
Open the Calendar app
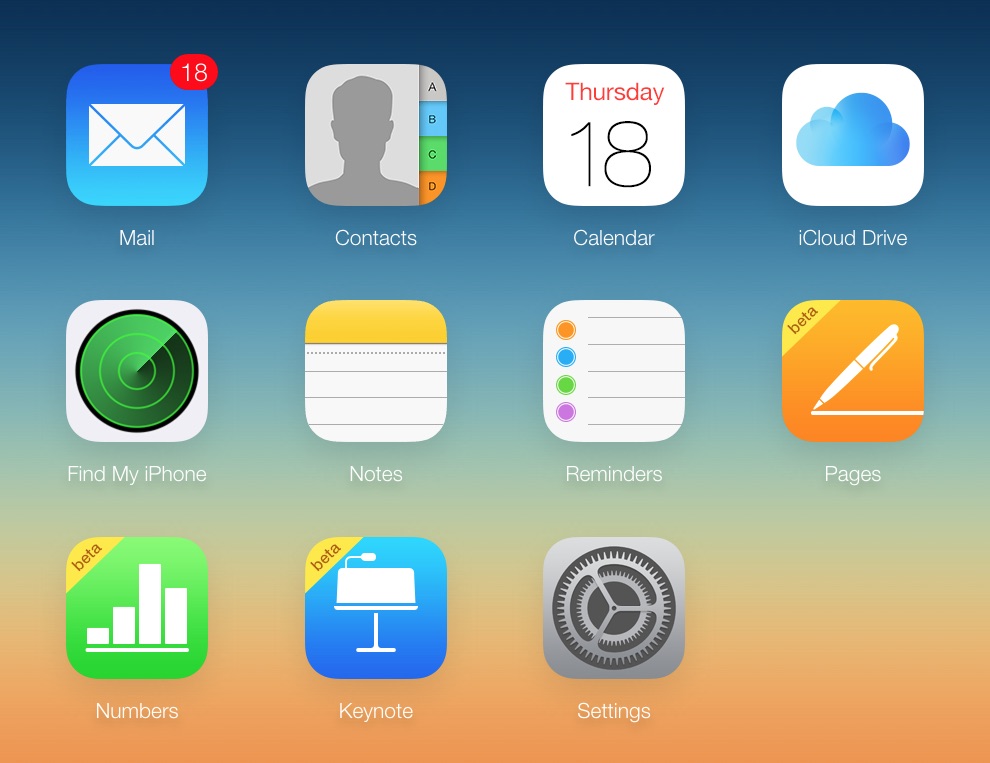point(614,135)
